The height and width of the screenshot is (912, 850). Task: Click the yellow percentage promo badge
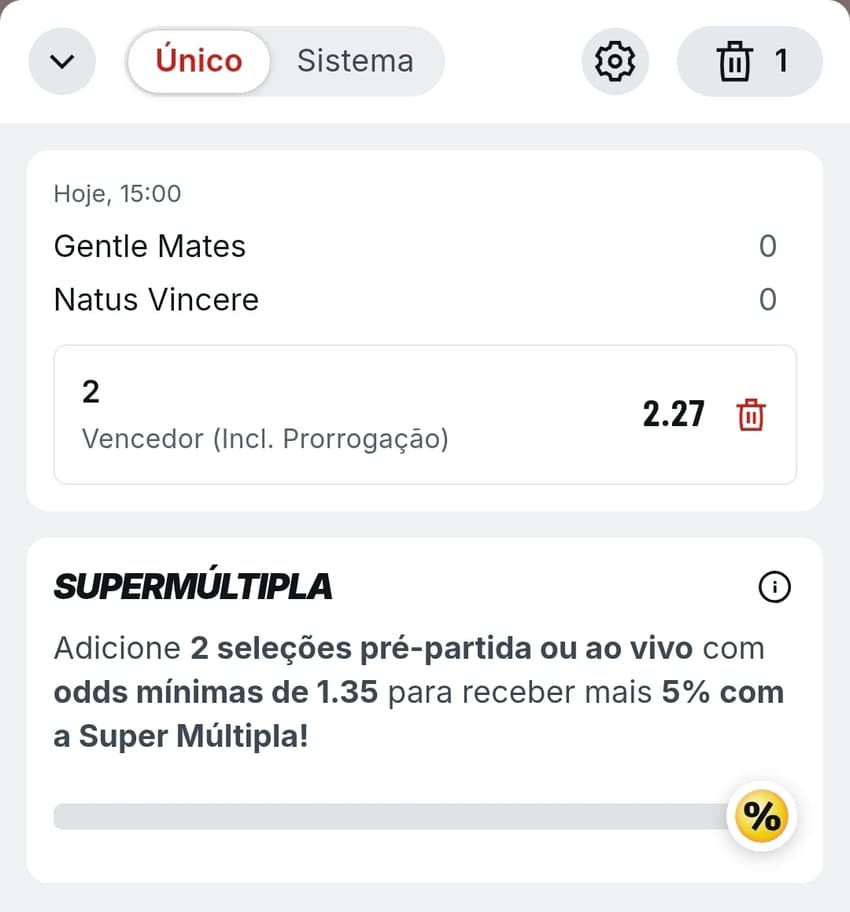(760, 815)
